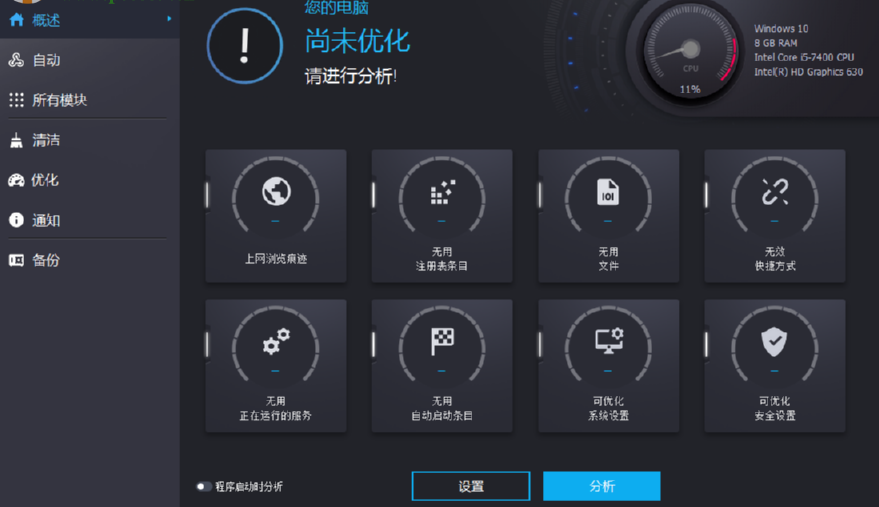Open the 无用文件 card
Screen dimensions: 879x507
[609, 216]
